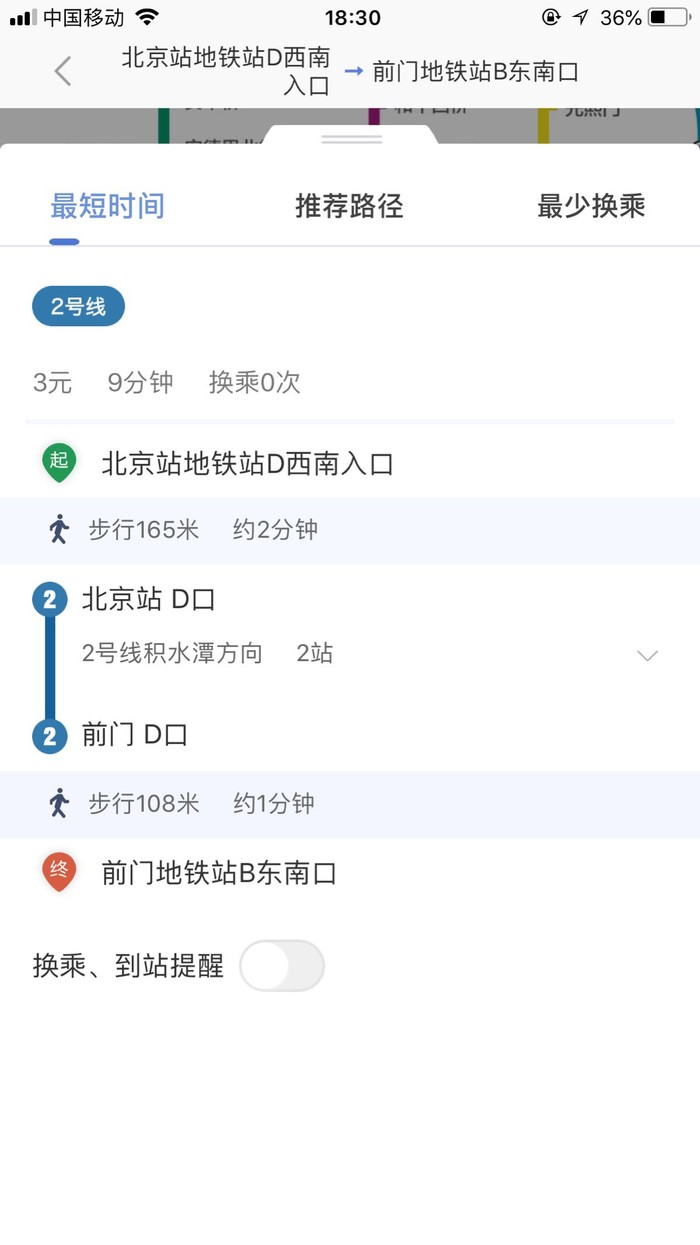Select the 最短时间 tab
Screen dimensions: 700x1245
pos(107,207)
